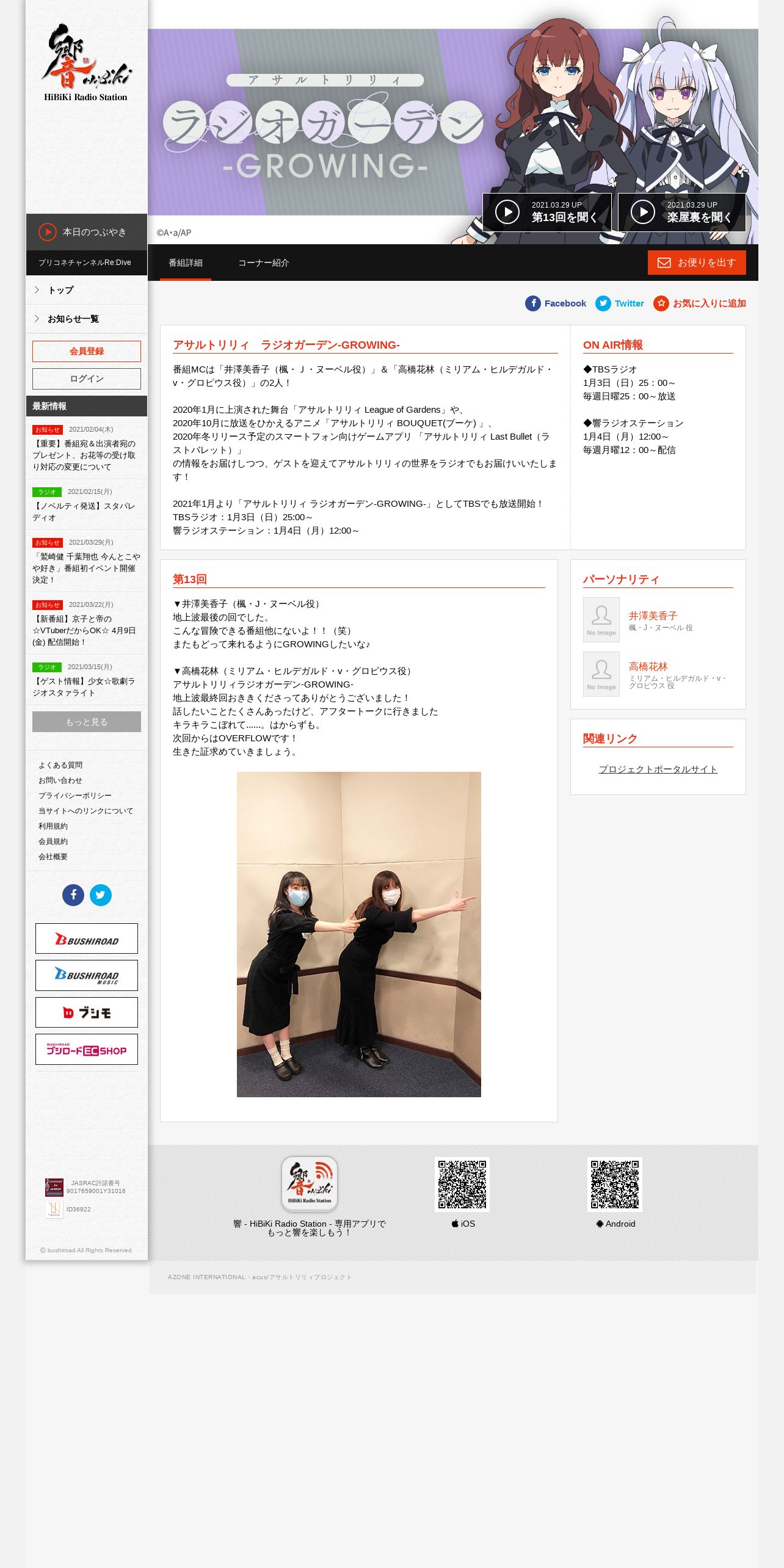The width and height of the screenshot is (784, 1568).
Task: Add program via お気に入りに追加
Action: (x=700, y=303)
